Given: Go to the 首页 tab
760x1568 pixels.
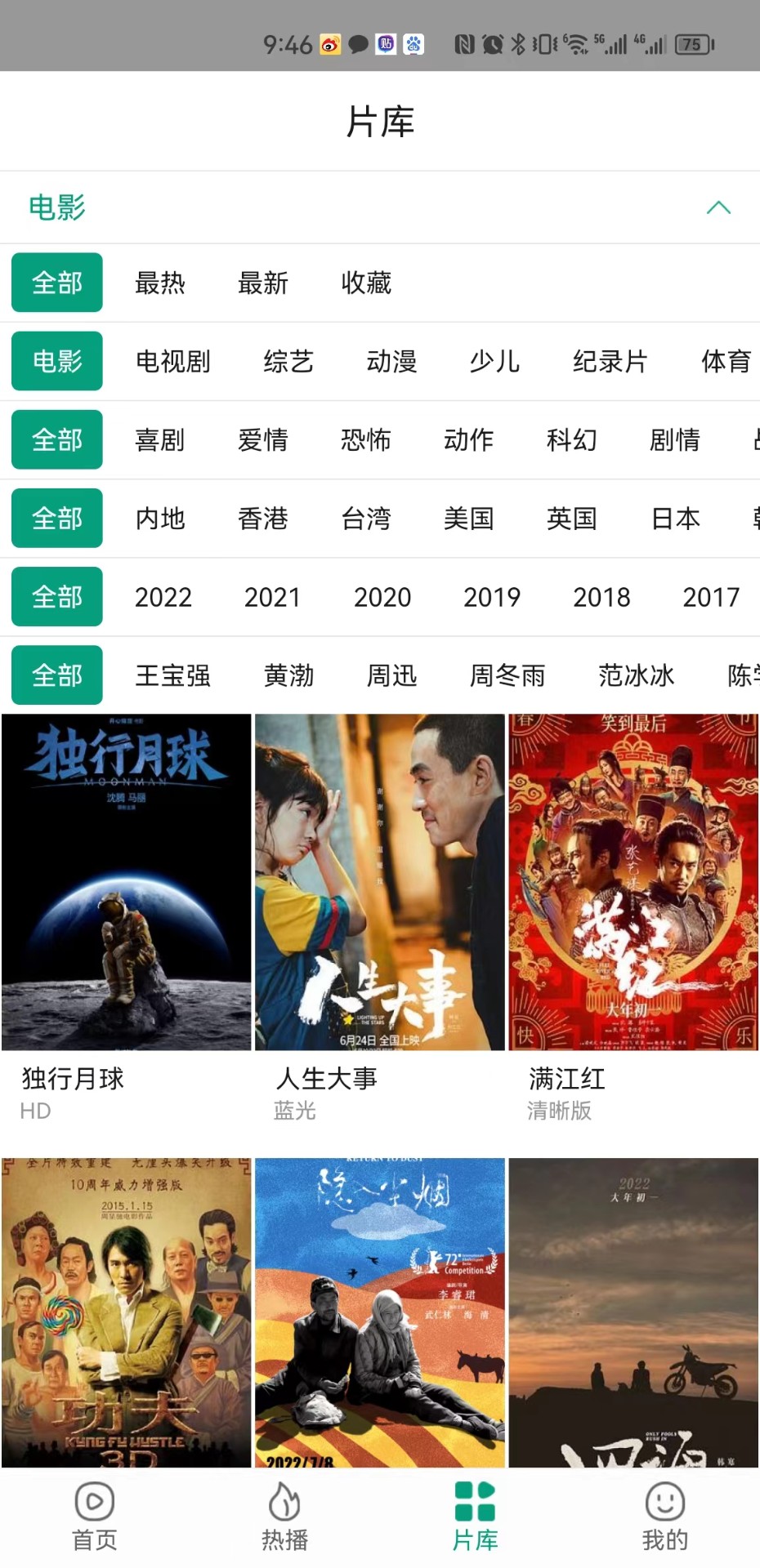Looking at the screenshot, I should (x=95, y=1517).
